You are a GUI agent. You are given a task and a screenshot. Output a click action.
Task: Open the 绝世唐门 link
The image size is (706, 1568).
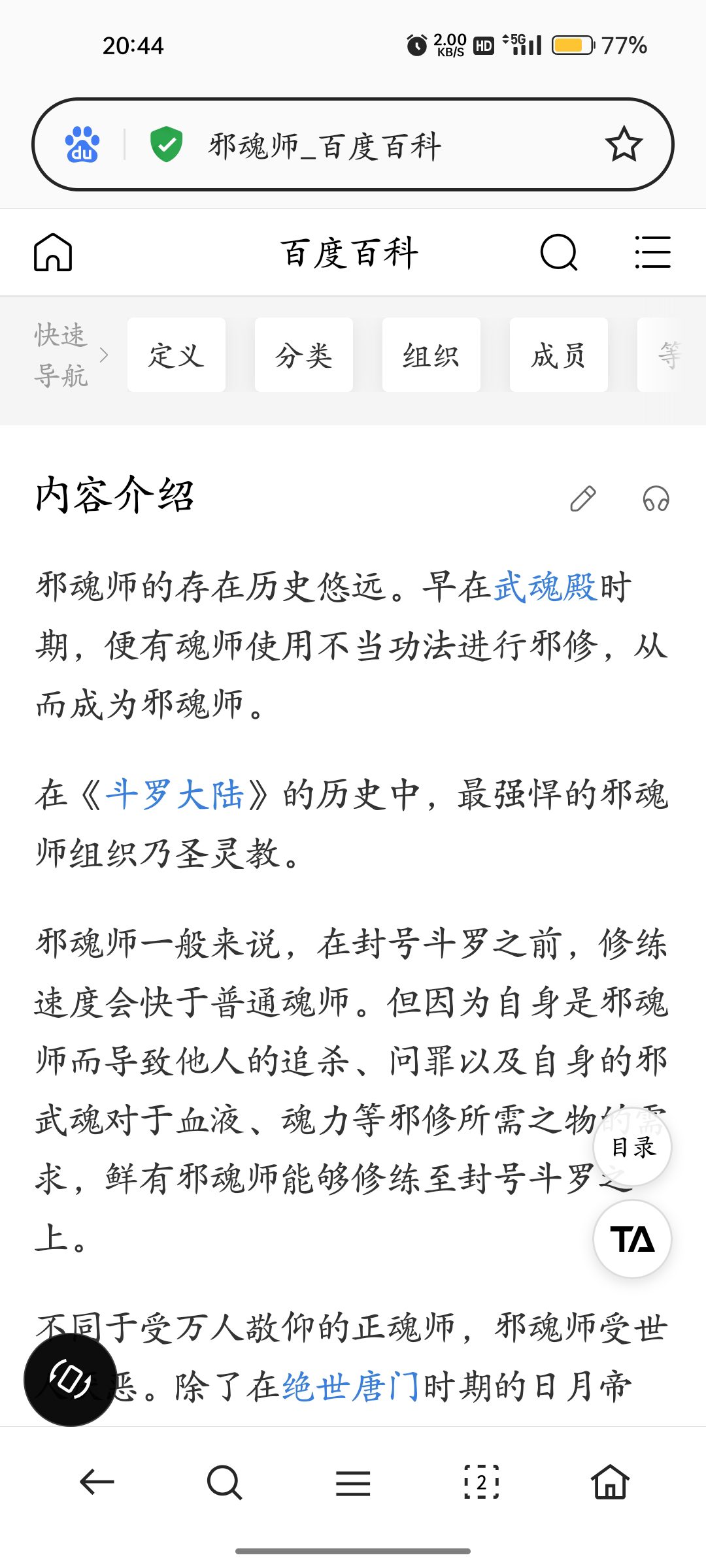351,1386
